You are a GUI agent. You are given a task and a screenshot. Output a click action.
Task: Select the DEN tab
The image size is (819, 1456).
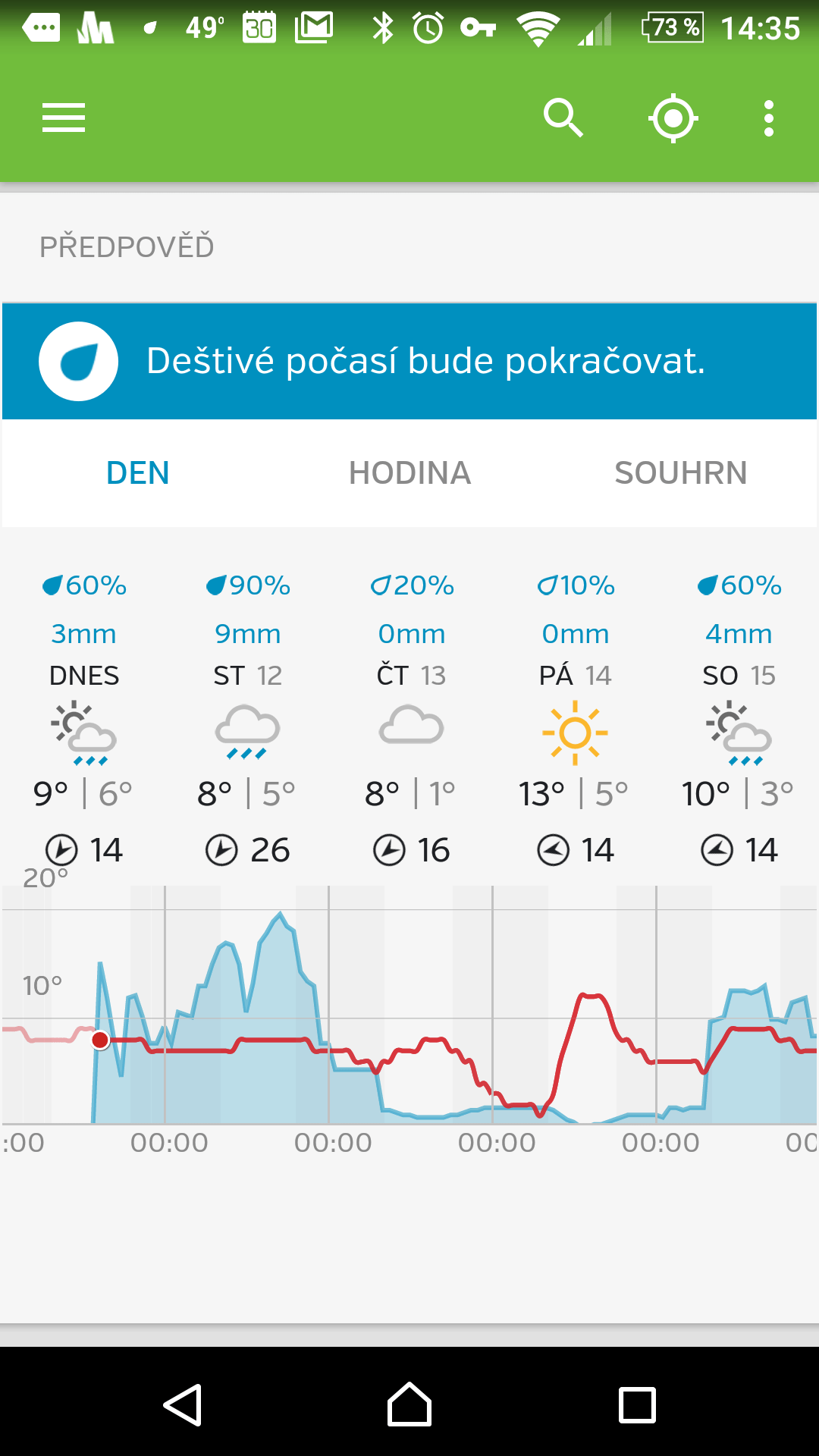click(x=138, y=473)
